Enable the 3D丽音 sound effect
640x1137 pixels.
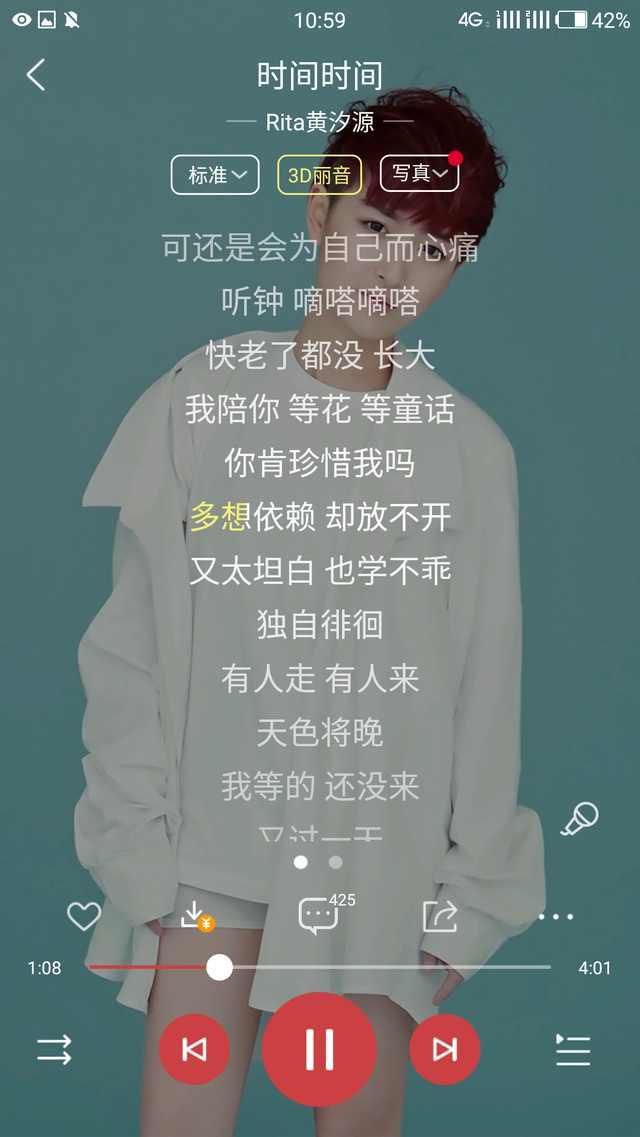coord(320,175)
